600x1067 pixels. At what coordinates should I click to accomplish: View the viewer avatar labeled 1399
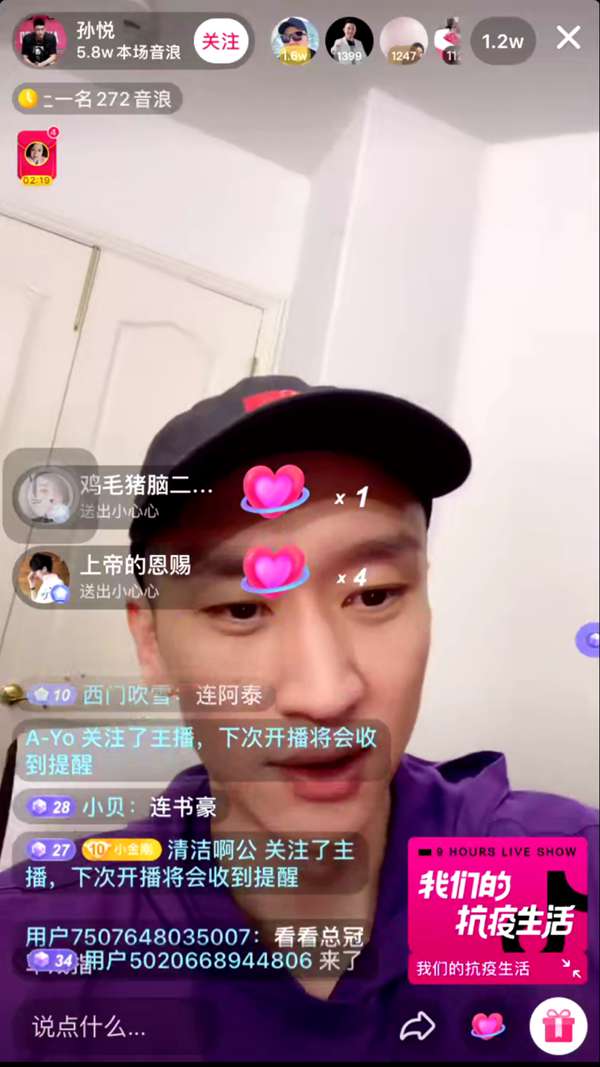coord(349,41)
